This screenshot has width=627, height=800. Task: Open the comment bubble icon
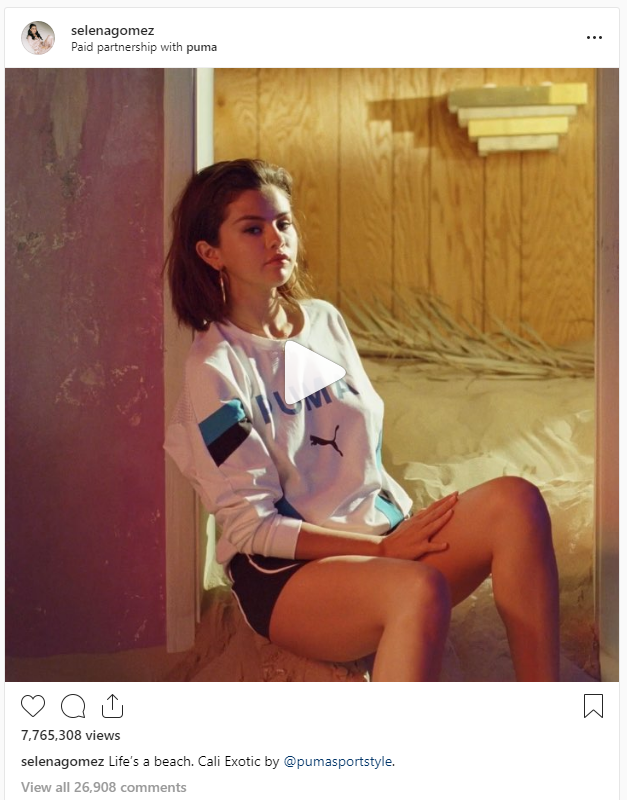click(73, 706)
